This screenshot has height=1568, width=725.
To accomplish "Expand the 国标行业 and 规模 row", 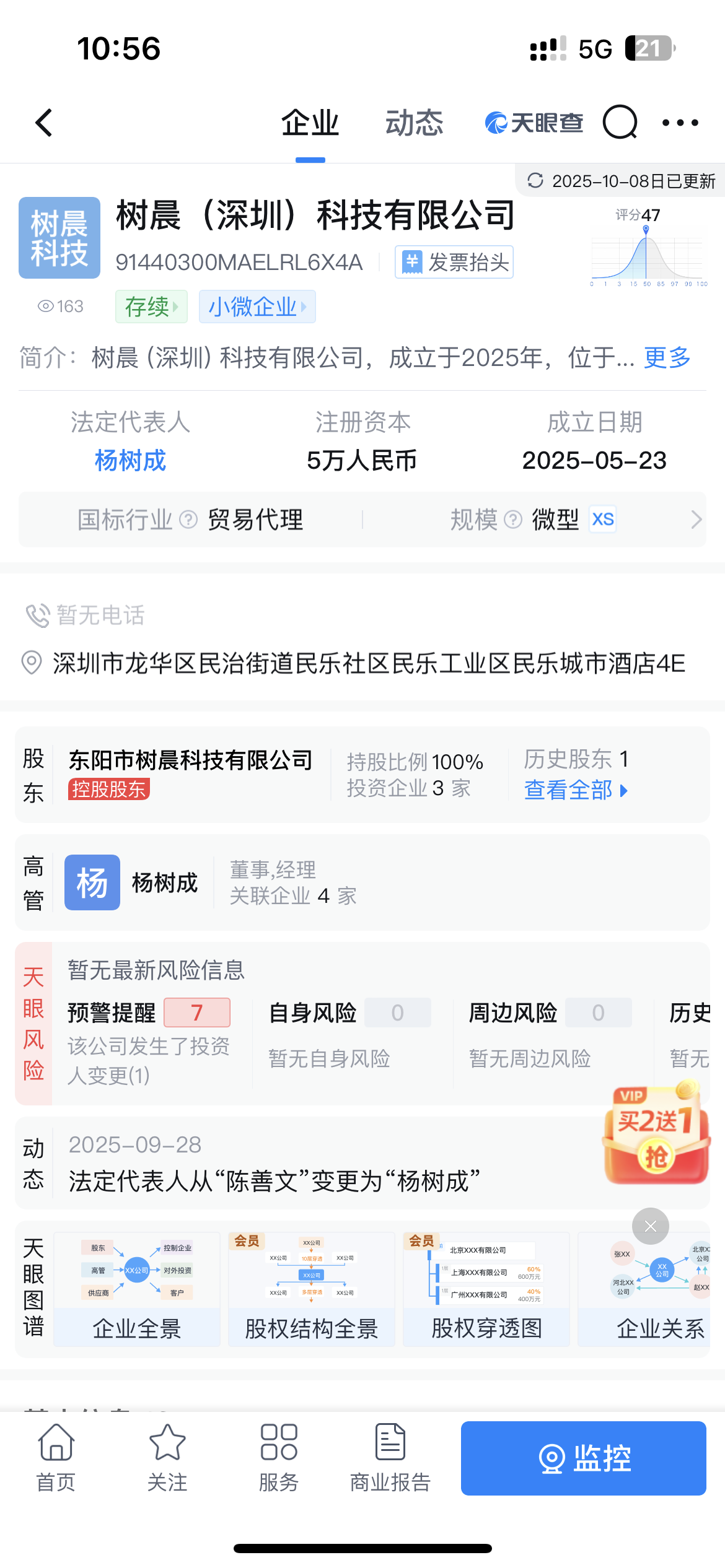I will click(x=696, y=520).
